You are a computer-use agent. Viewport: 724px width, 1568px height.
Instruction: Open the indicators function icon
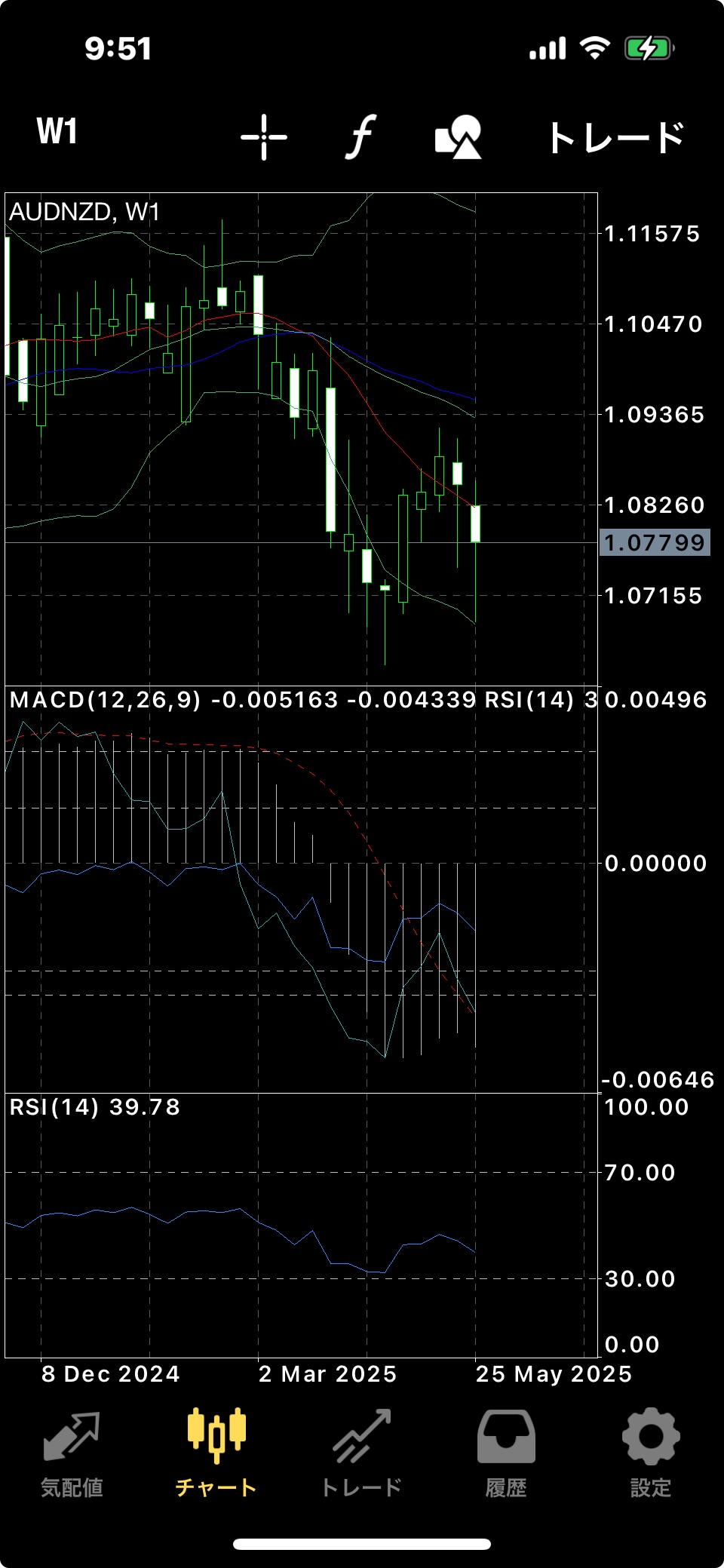(361, 137)
